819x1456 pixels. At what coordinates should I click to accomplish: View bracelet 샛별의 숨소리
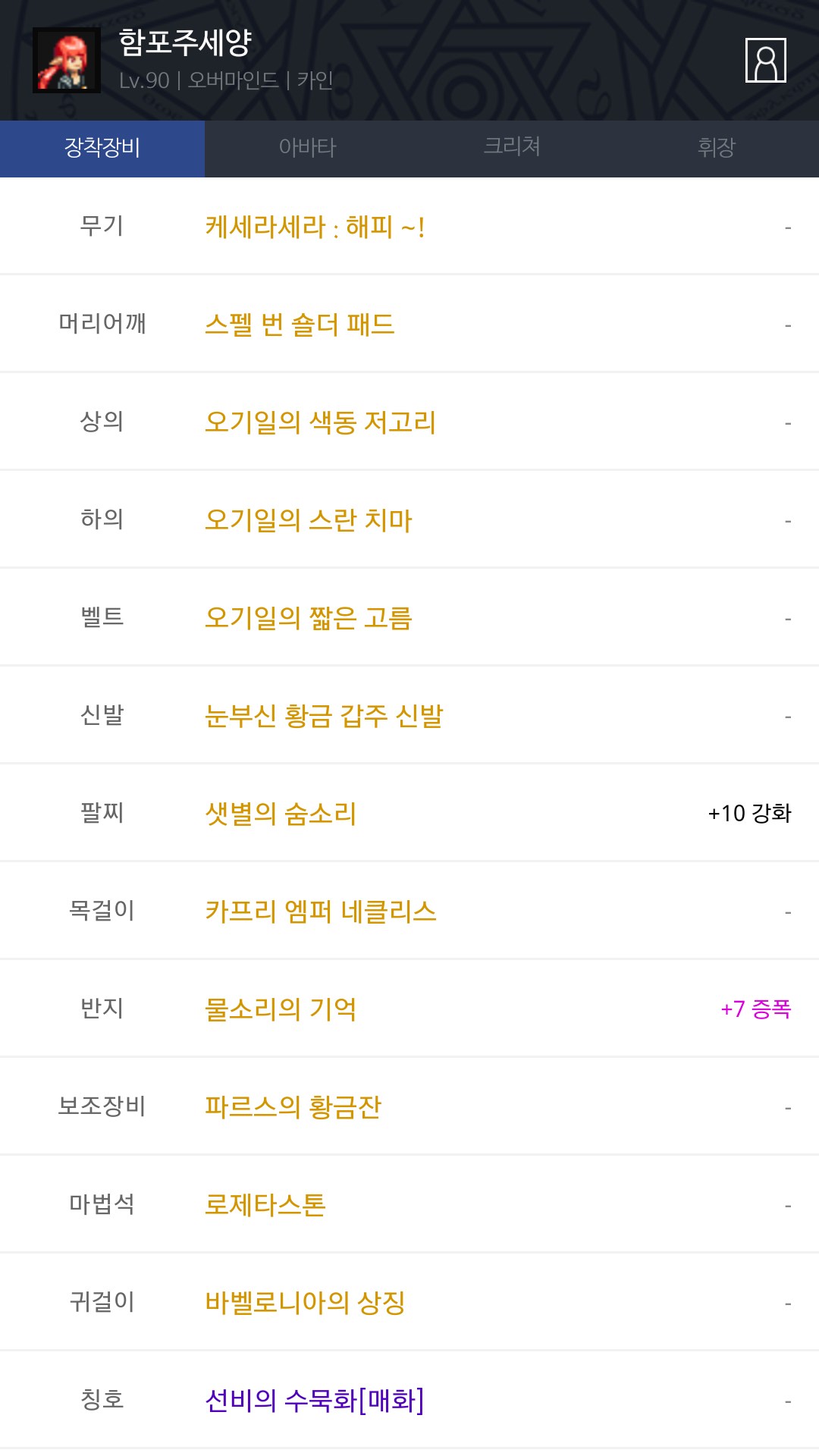281,814
